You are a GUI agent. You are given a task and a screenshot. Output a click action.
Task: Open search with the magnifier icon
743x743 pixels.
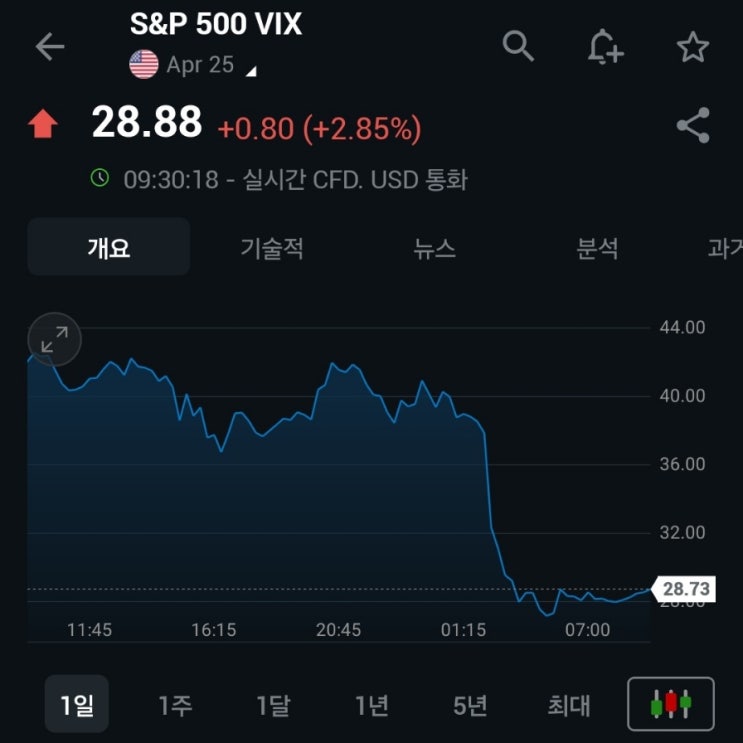[518, 46]
